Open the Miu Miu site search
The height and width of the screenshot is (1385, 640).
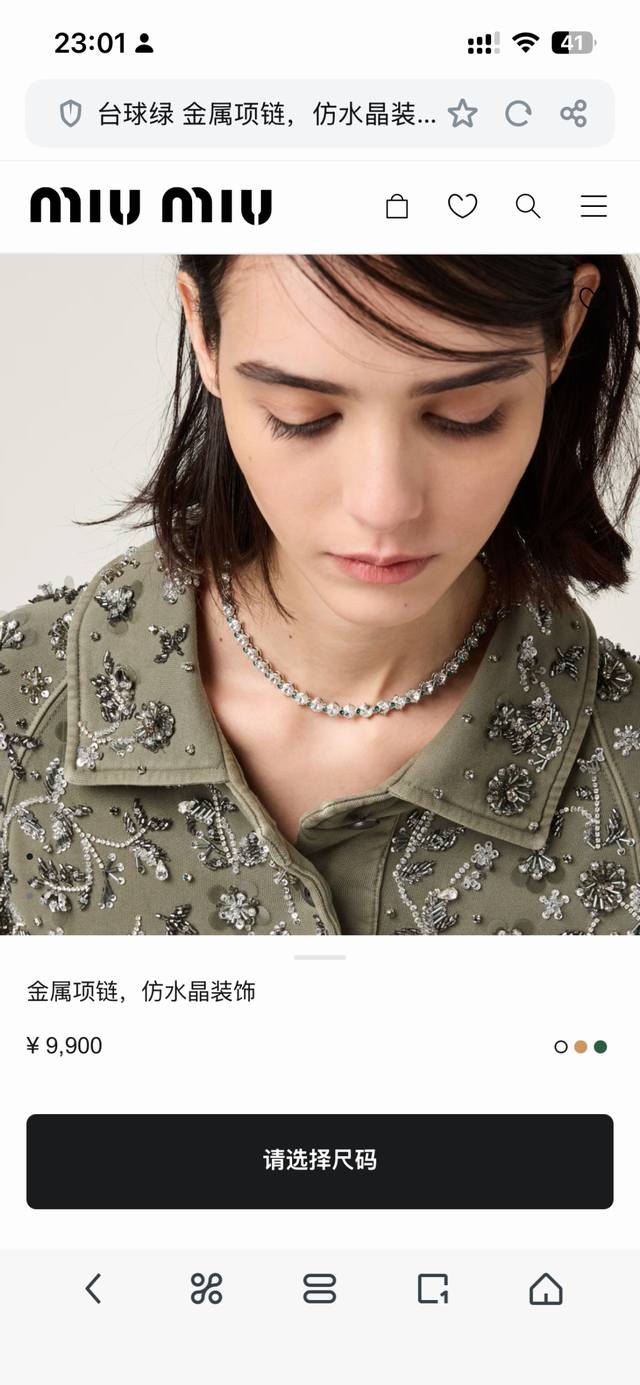(x=528, y=207)
